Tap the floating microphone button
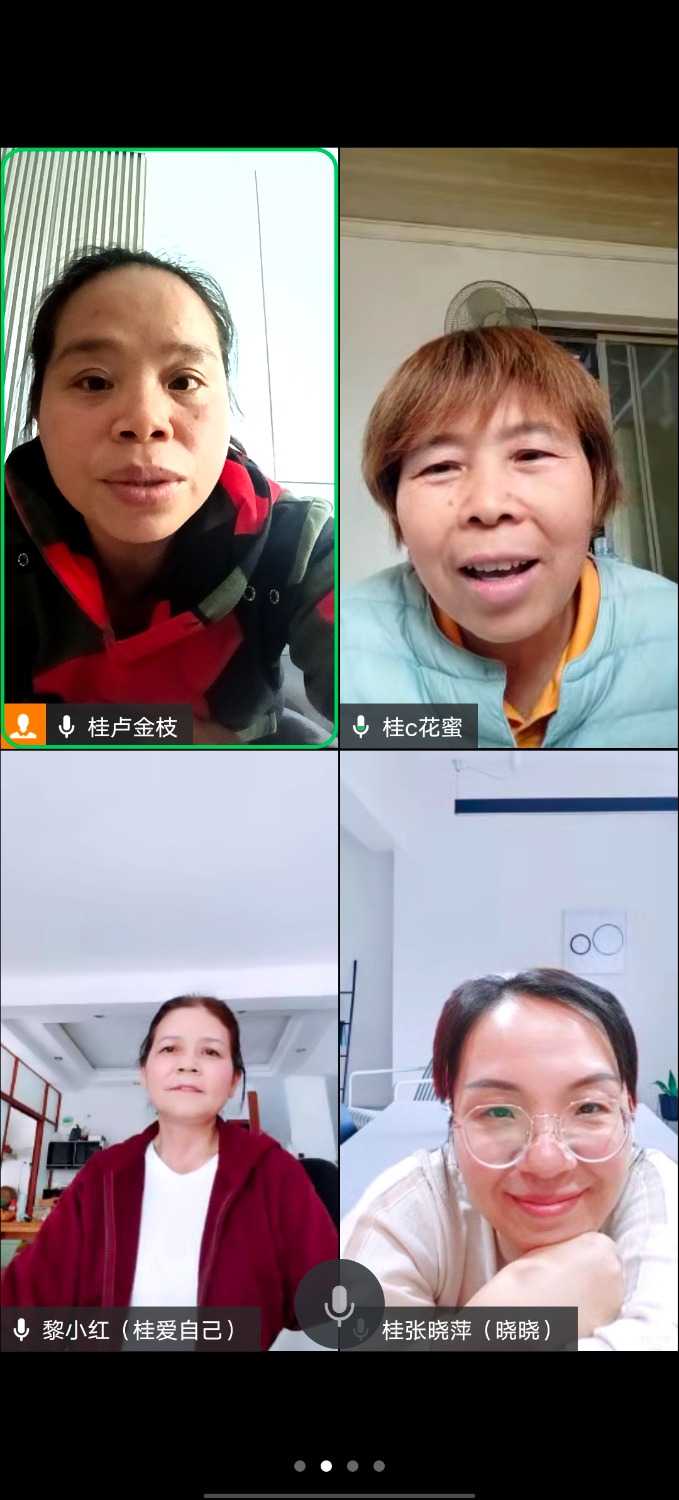This screenshot has height=1500, width=679. (x=339, y=1304)
